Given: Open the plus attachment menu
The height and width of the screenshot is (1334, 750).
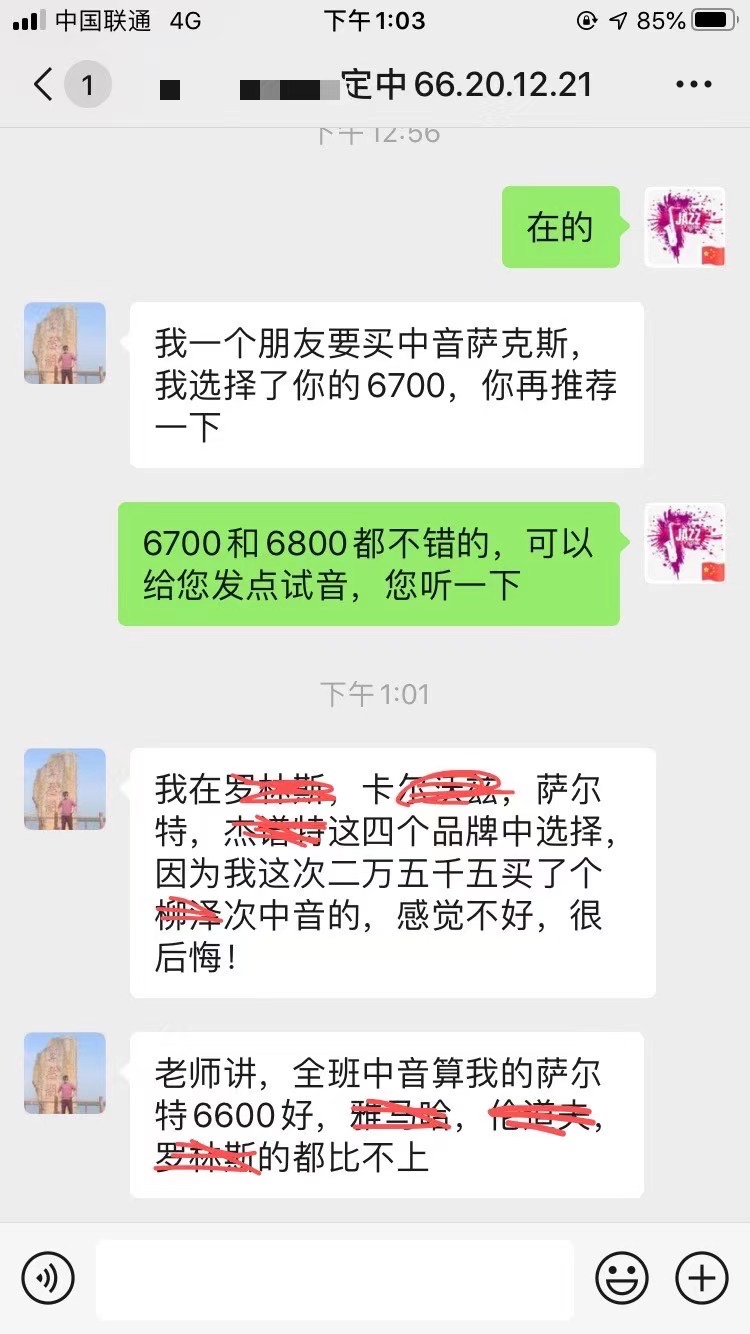Looking at the screenshot, I should 702,1277.
